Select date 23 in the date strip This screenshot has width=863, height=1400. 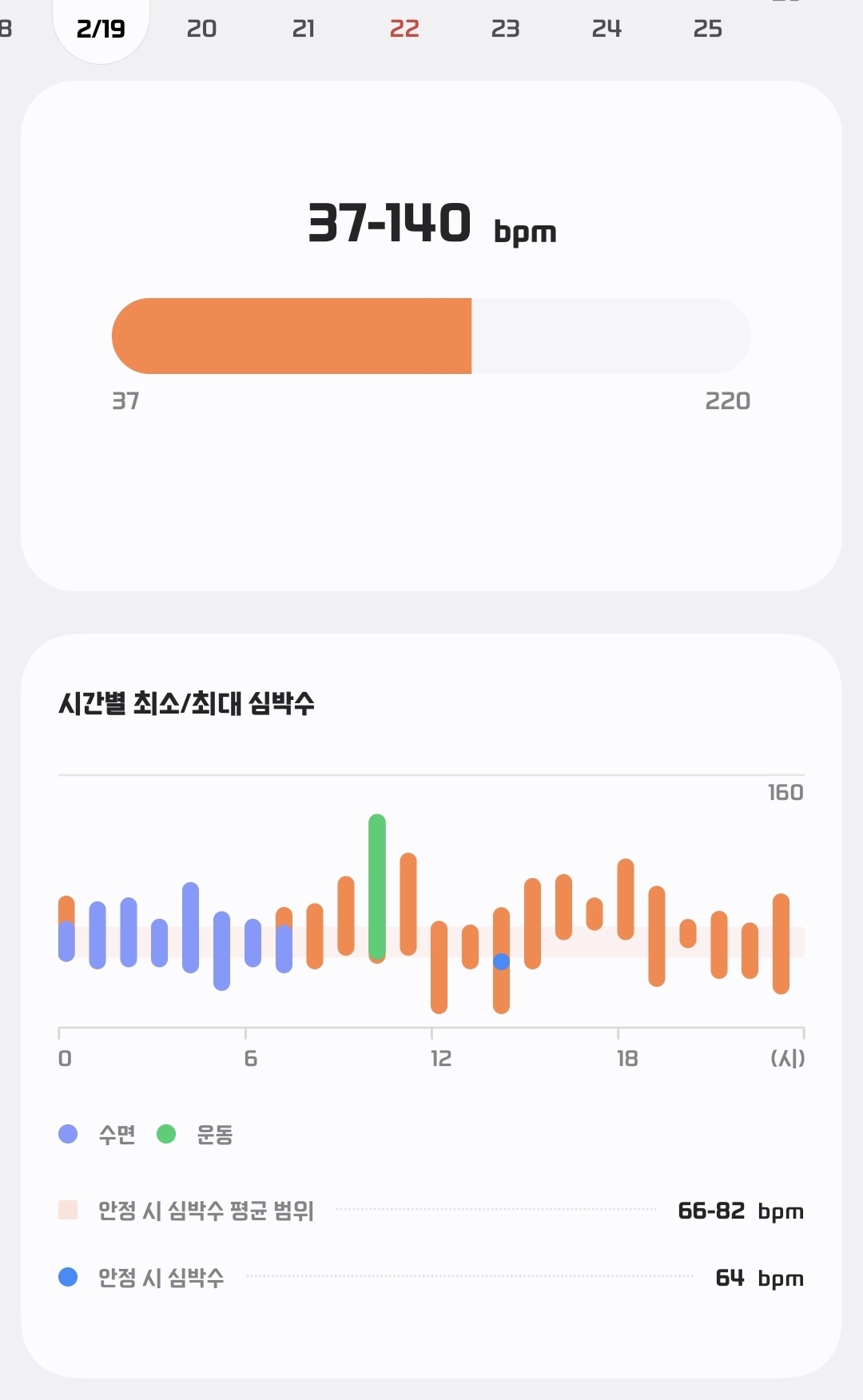pos(505,29)
